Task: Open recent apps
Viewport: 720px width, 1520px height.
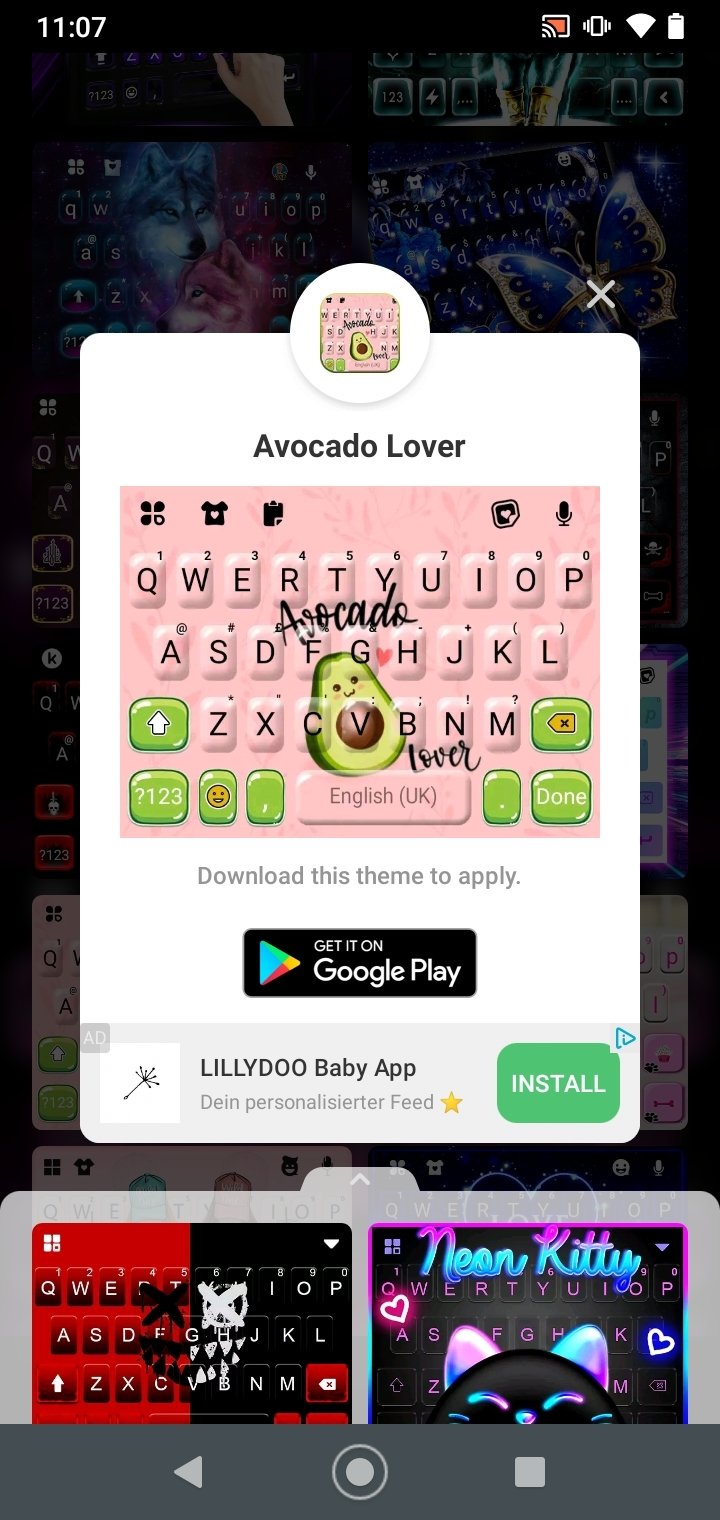Action: pos(530,1472)
